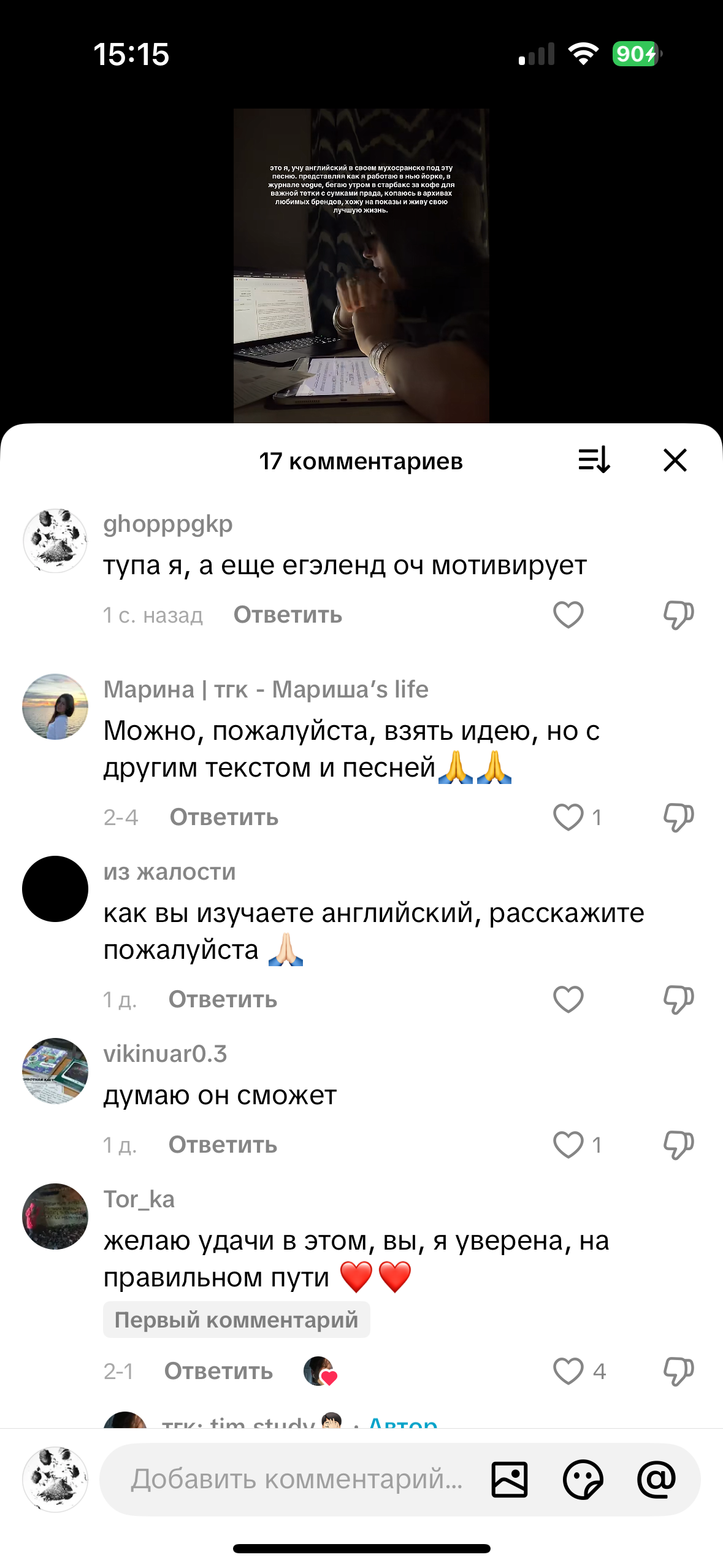
Task: Dislike Tor_ka's comment
Action: click(x=678, y=1371)
